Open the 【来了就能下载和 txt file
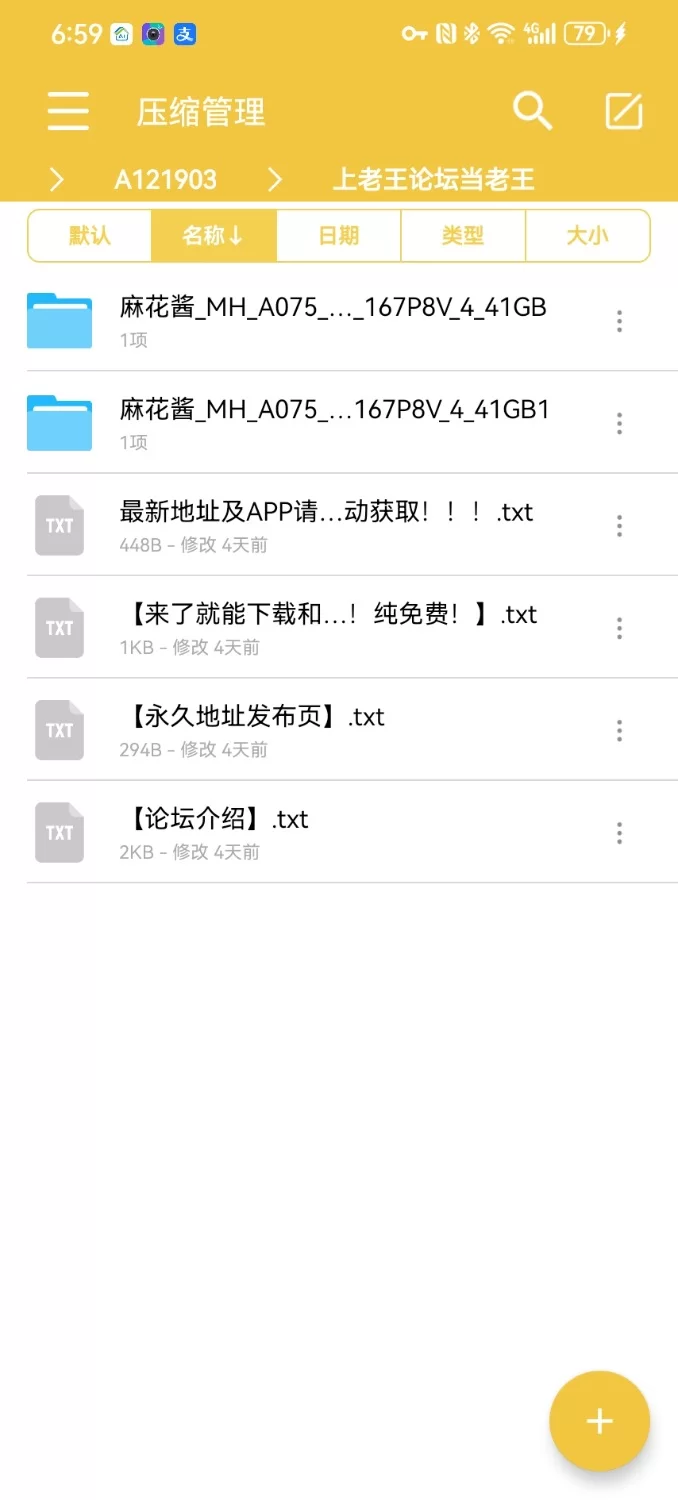Image resolution: width=678 pixels, height=1500 pixels. [328, 627]
